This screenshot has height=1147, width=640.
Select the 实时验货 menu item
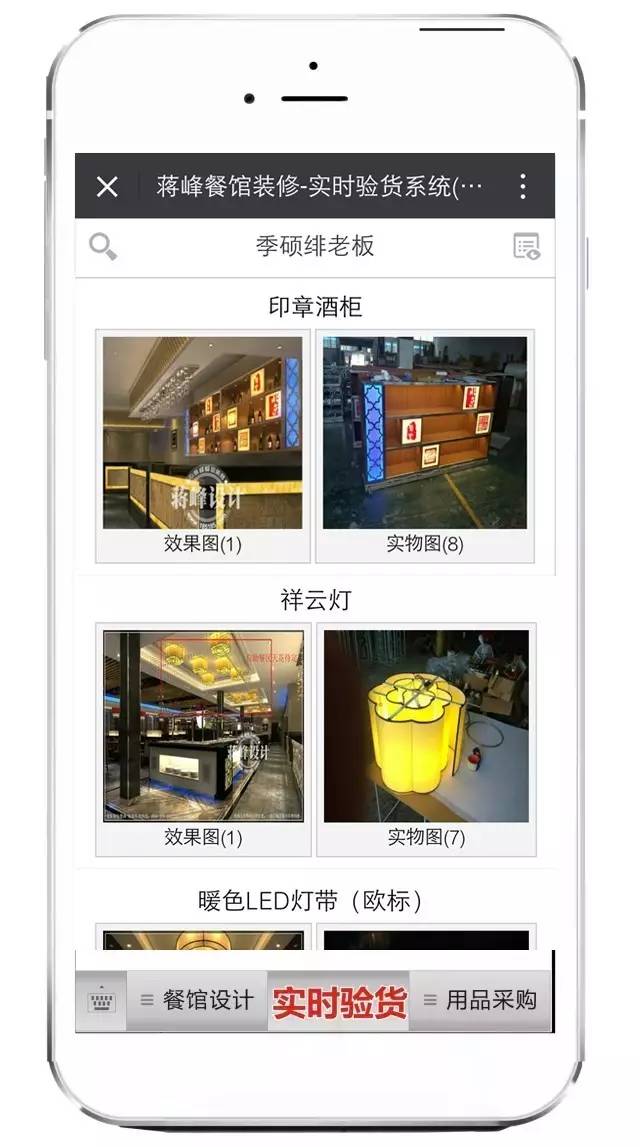click(x=339, y=1001)
